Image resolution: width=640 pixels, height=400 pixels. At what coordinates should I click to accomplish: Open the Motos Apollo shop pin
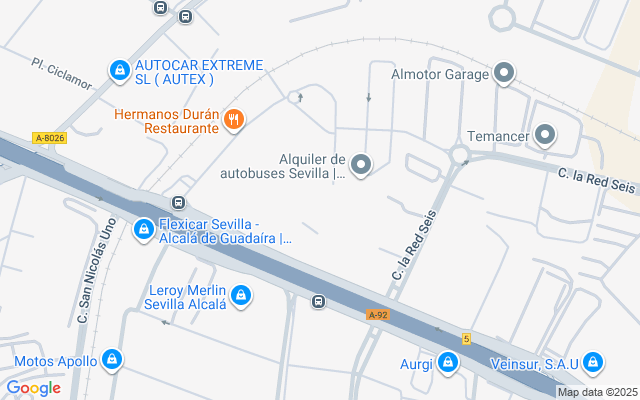pos(112,360)
